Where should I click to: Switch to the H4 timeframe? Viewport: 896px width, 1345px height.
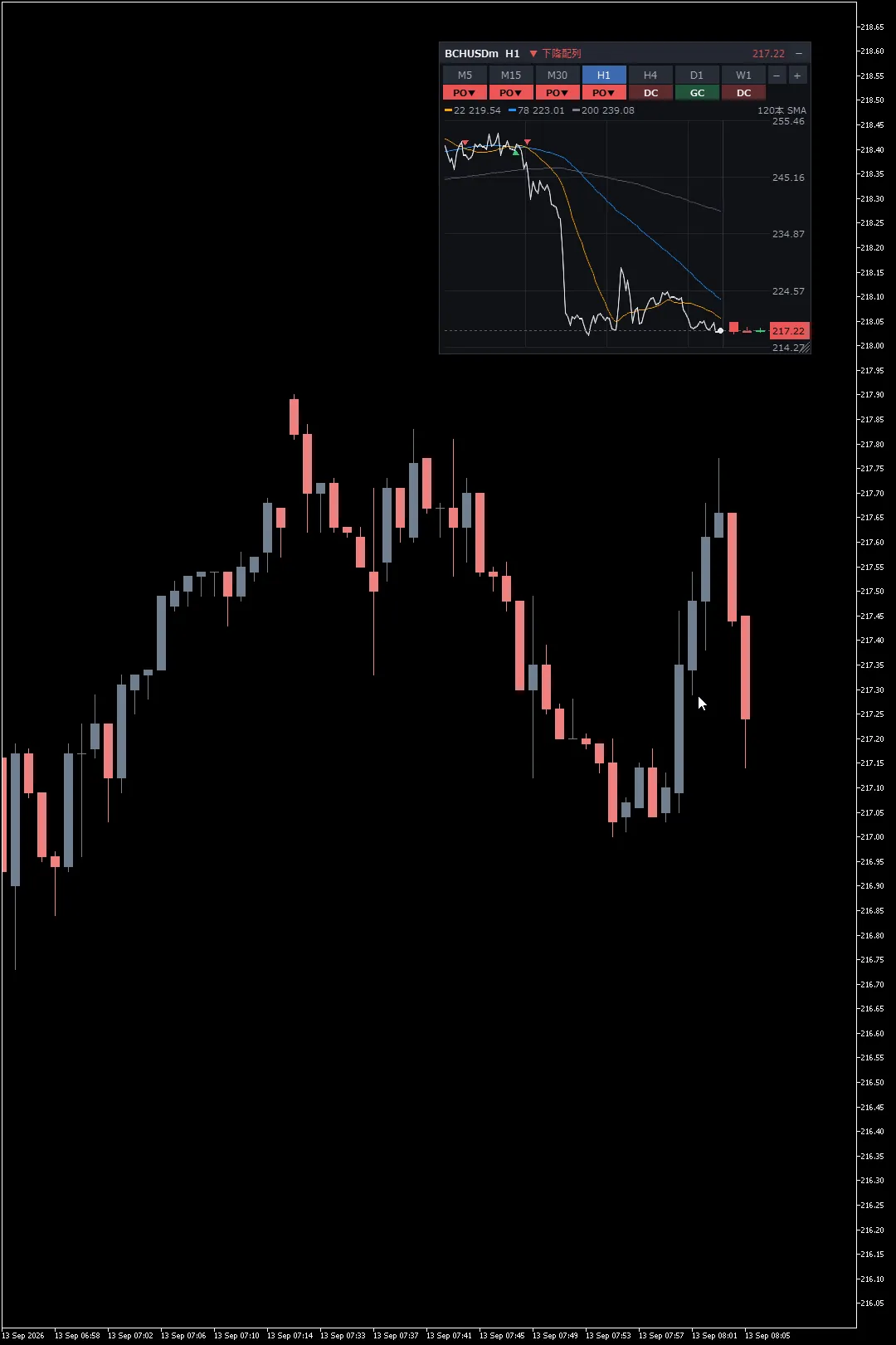650,76
